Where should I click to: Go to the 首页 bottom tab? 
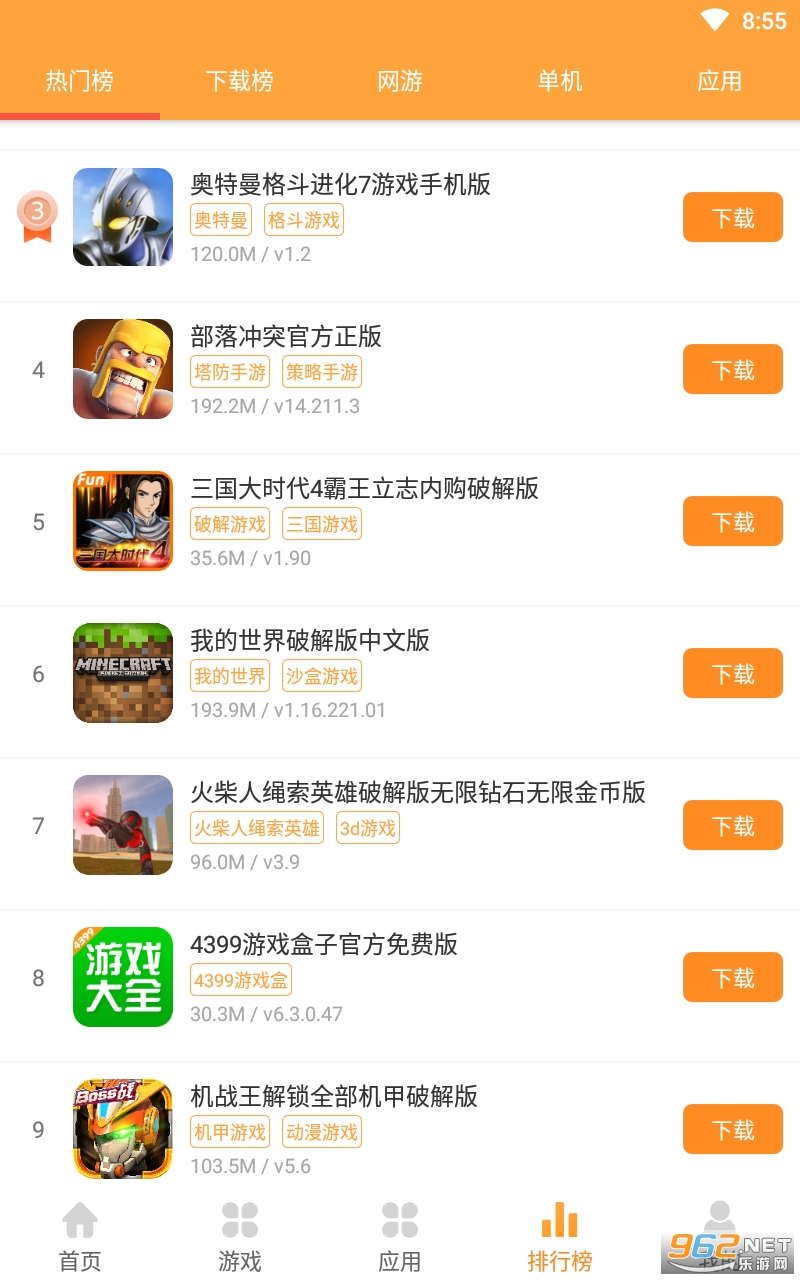80,1236
